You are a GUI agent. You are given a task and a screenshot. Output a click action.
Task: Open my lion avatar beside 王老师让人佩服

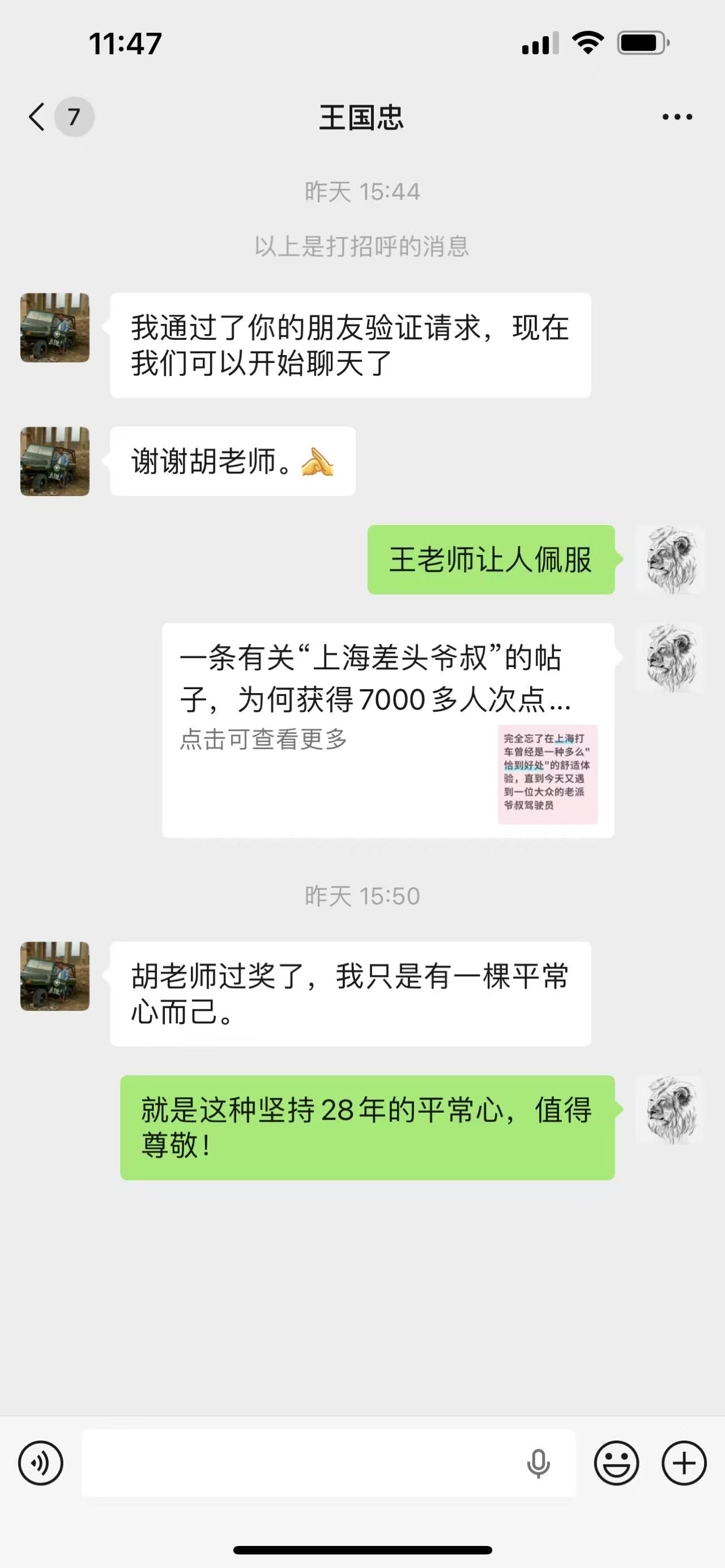pos(669,559)
